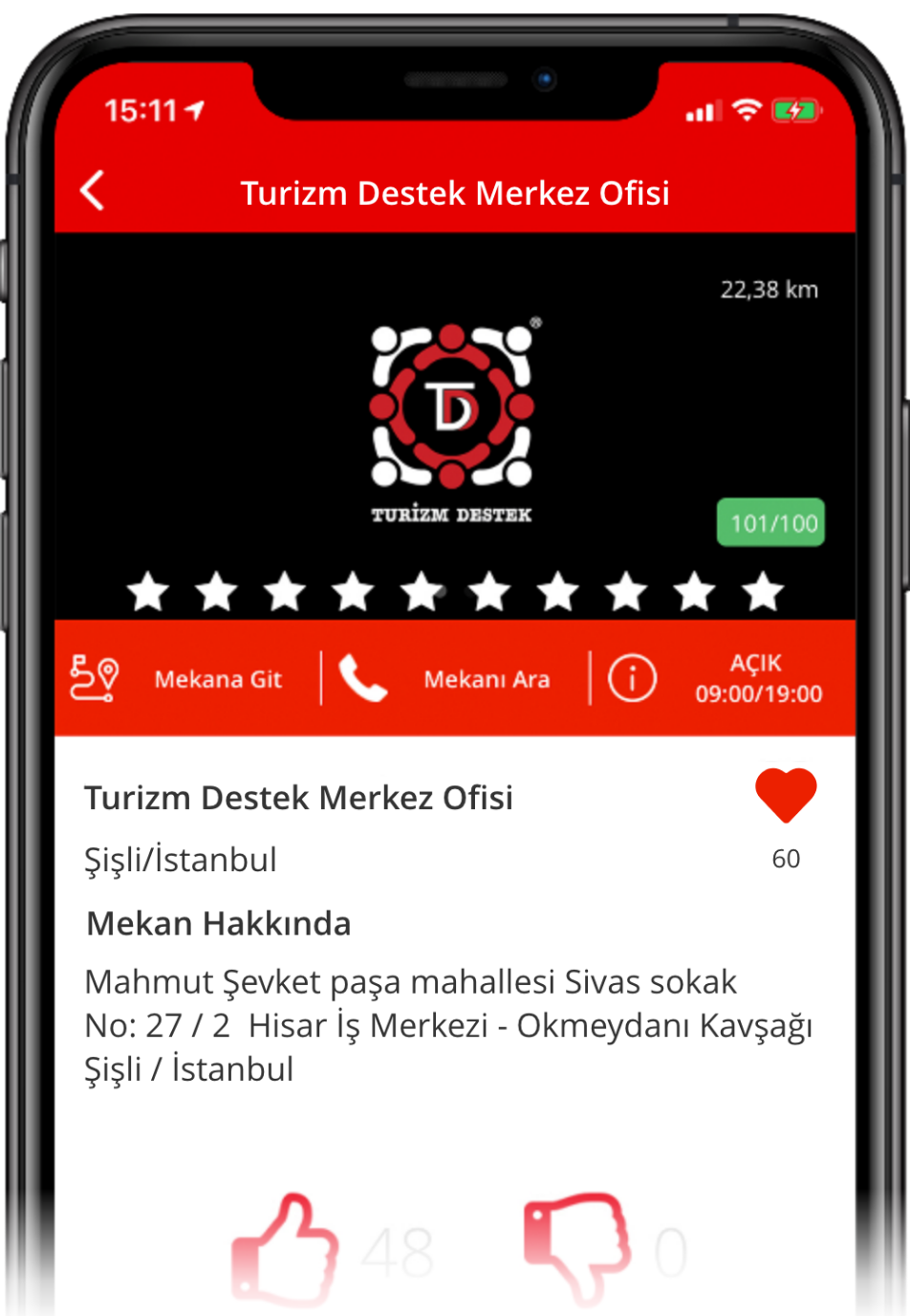
Task: Give the venue a thumbs down
Action: click(576, 1247)
